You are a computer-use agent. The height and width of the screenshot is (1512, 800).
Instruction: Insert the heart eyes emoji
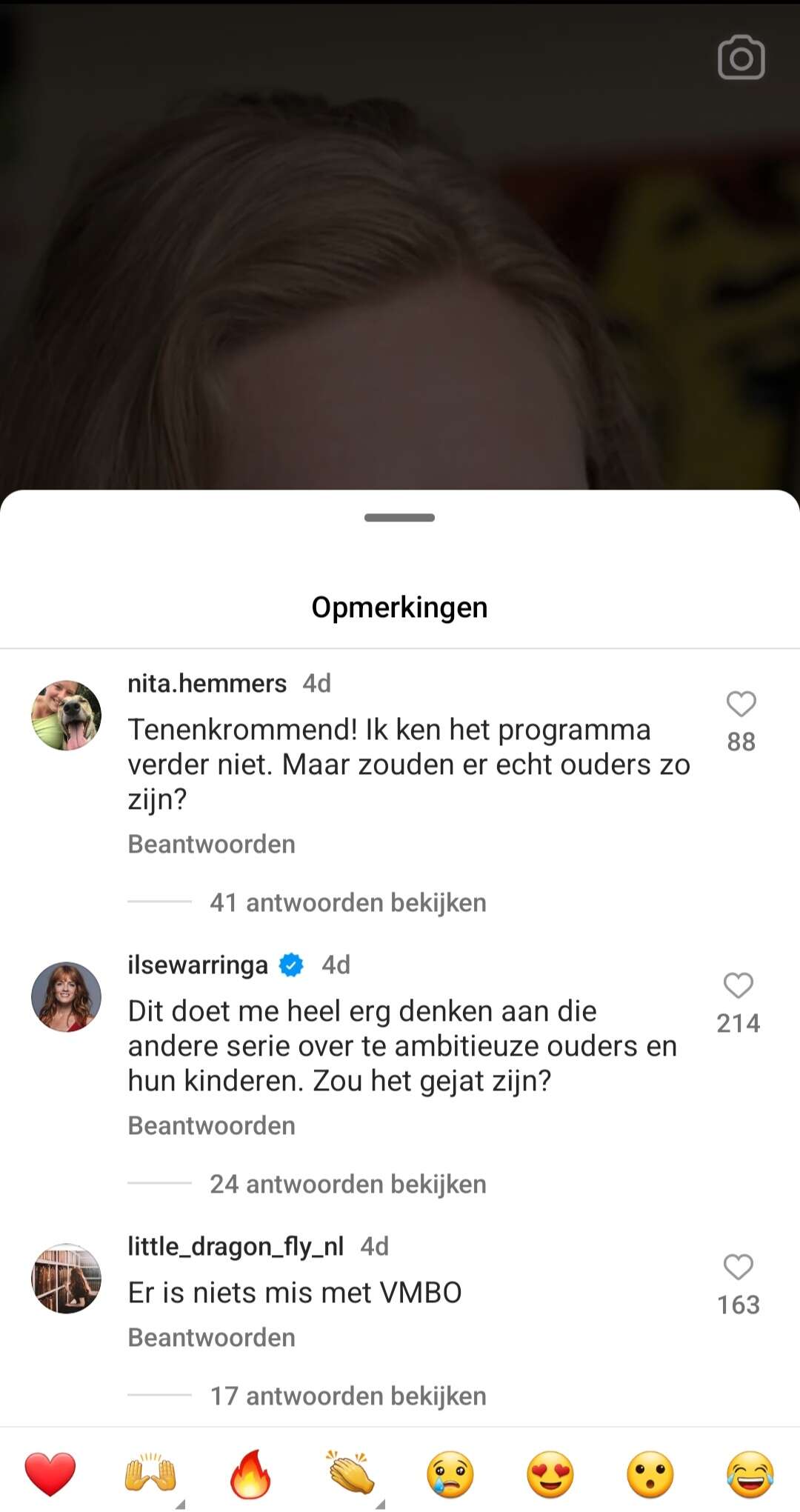coord(550,1474)
